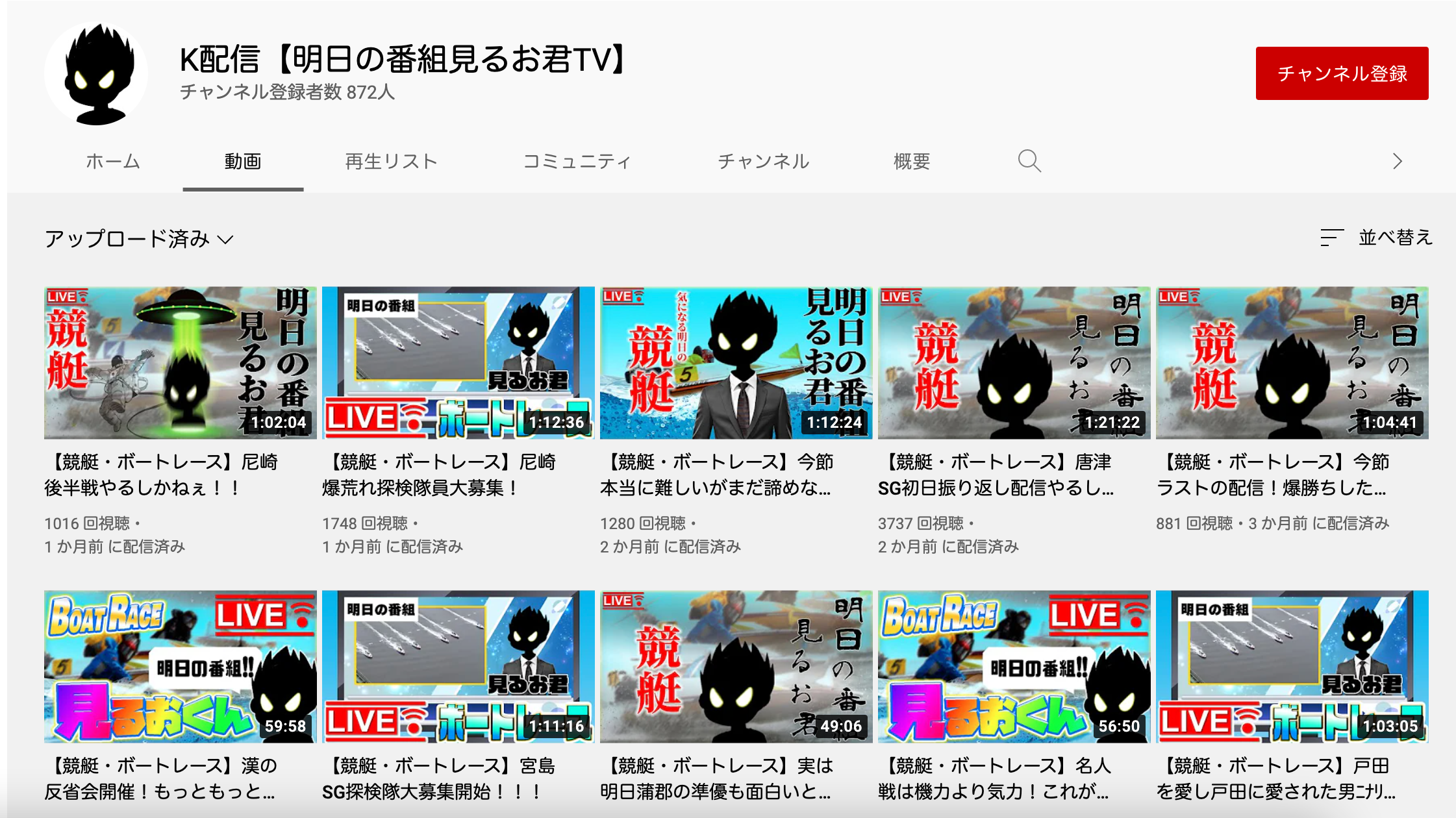Tap the チャンネル登録 subscribe button

coord(1341,73)
